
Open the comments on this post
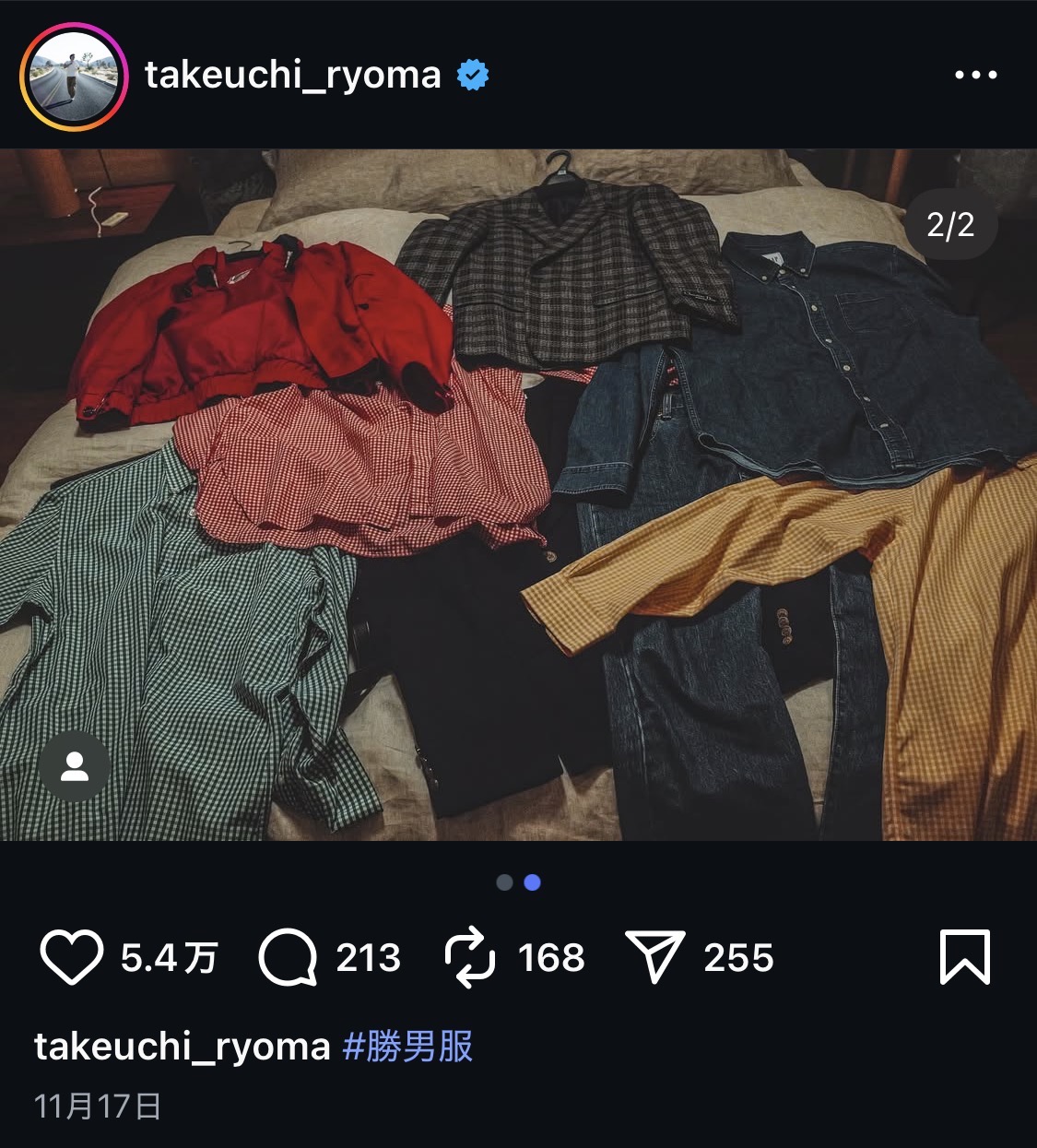click(x=288, y=958)
